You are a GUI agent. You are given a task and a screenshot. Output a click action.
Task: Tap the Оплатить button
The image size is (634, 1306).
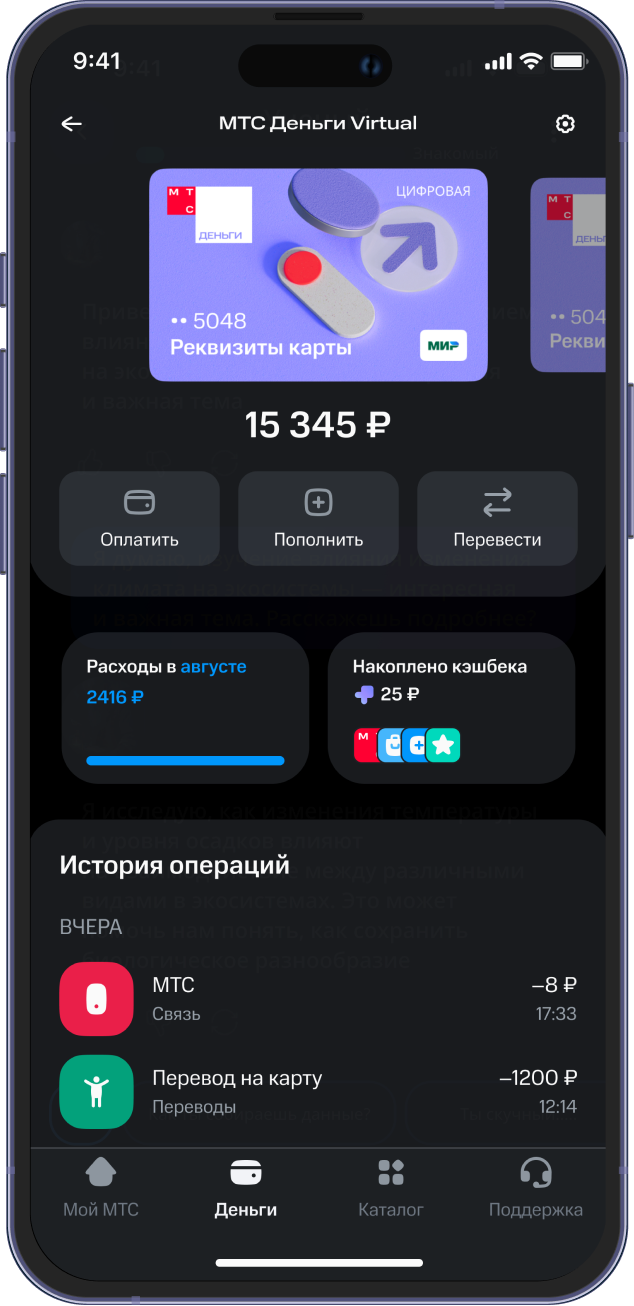click(139, 518)
